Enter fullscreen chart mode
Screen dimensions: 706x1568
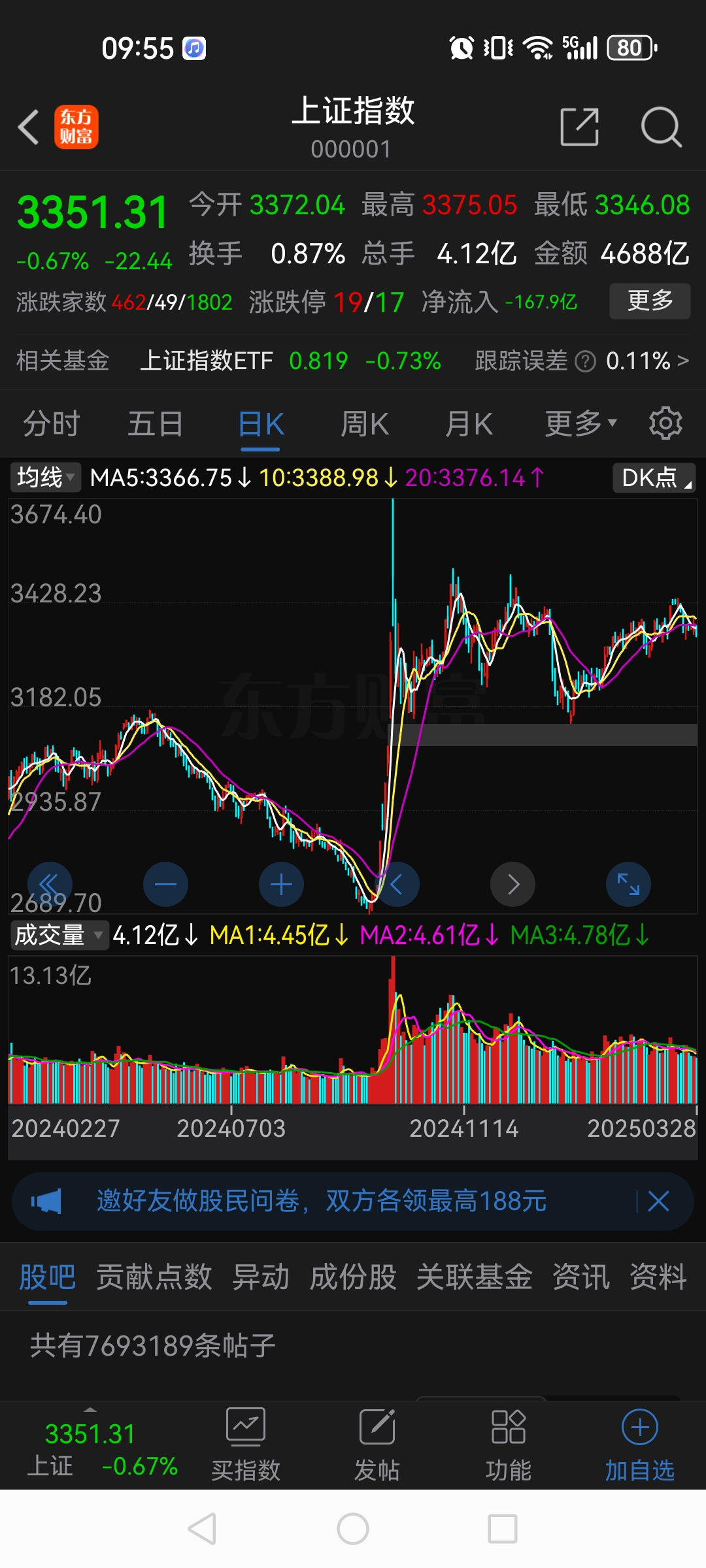(x=628, y=883)
